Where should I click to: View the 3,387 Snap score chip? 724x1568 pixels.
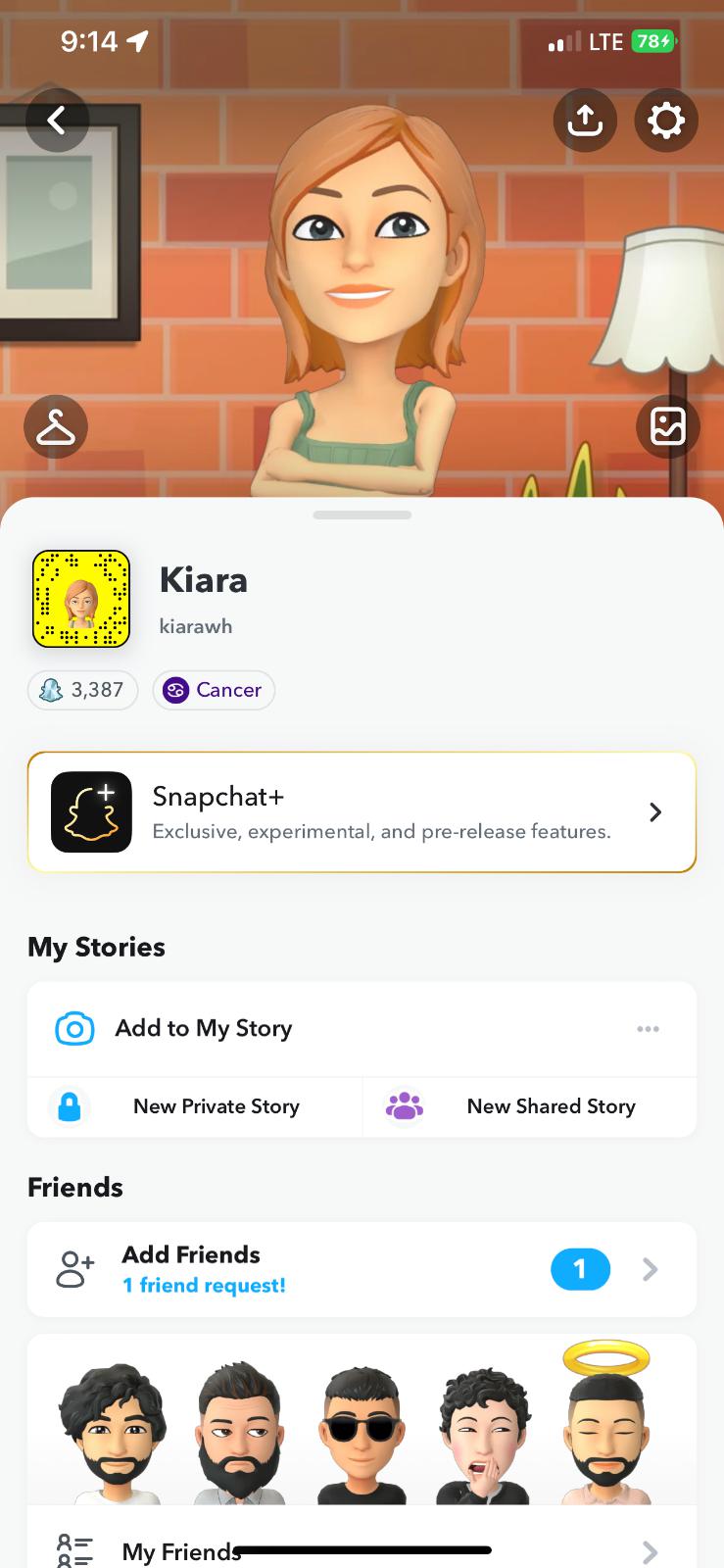coord(83,690)
